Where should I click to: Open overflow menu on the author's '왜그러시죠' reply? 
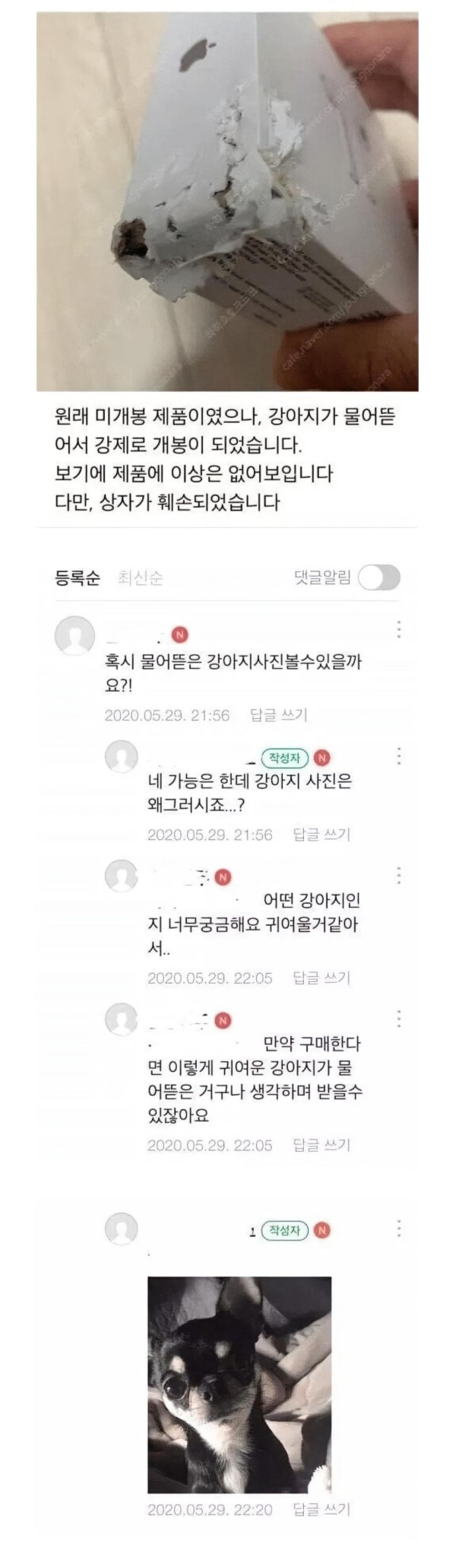point(398,755)
